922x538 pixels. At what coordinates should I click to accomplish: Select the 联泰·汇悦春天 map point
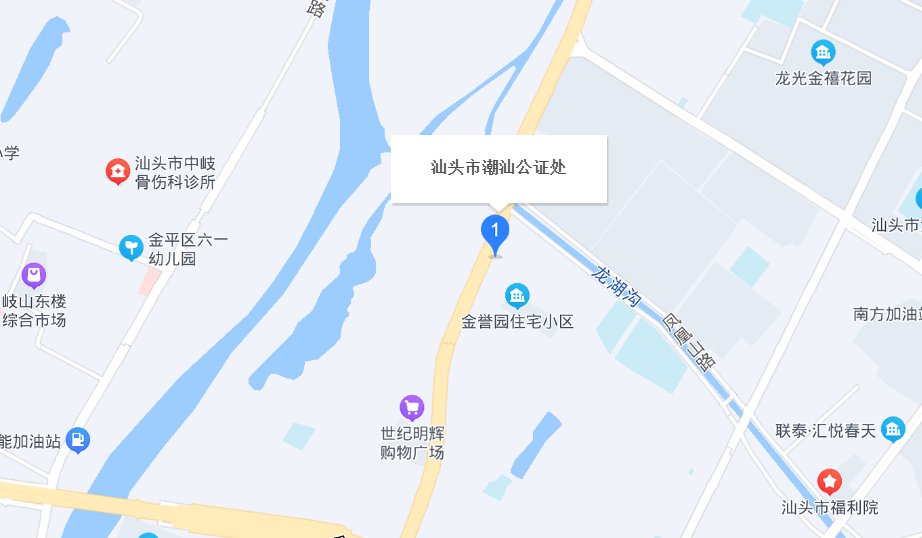(x=894, y=431)
